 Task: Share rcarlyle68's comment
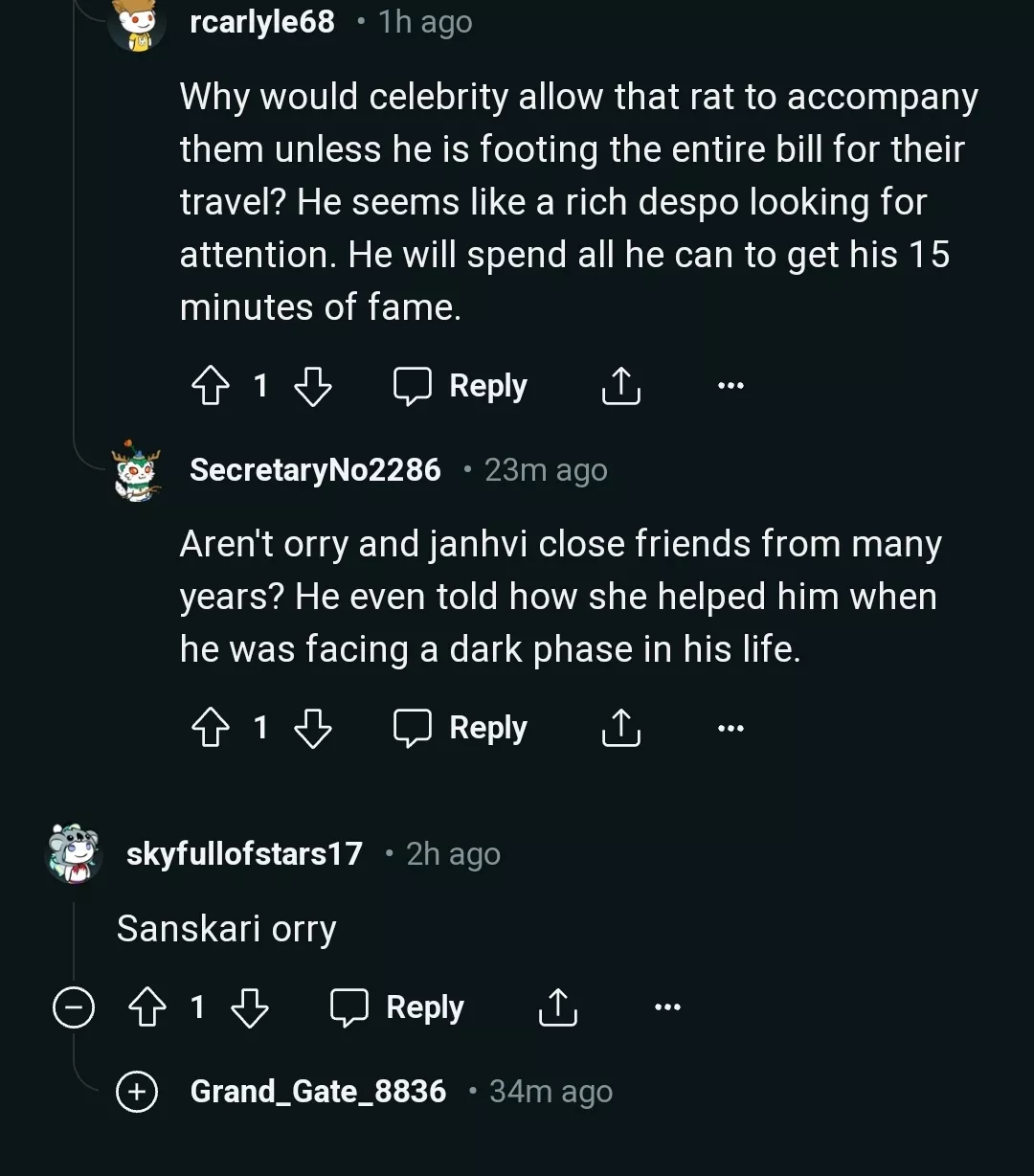point(620,386)
